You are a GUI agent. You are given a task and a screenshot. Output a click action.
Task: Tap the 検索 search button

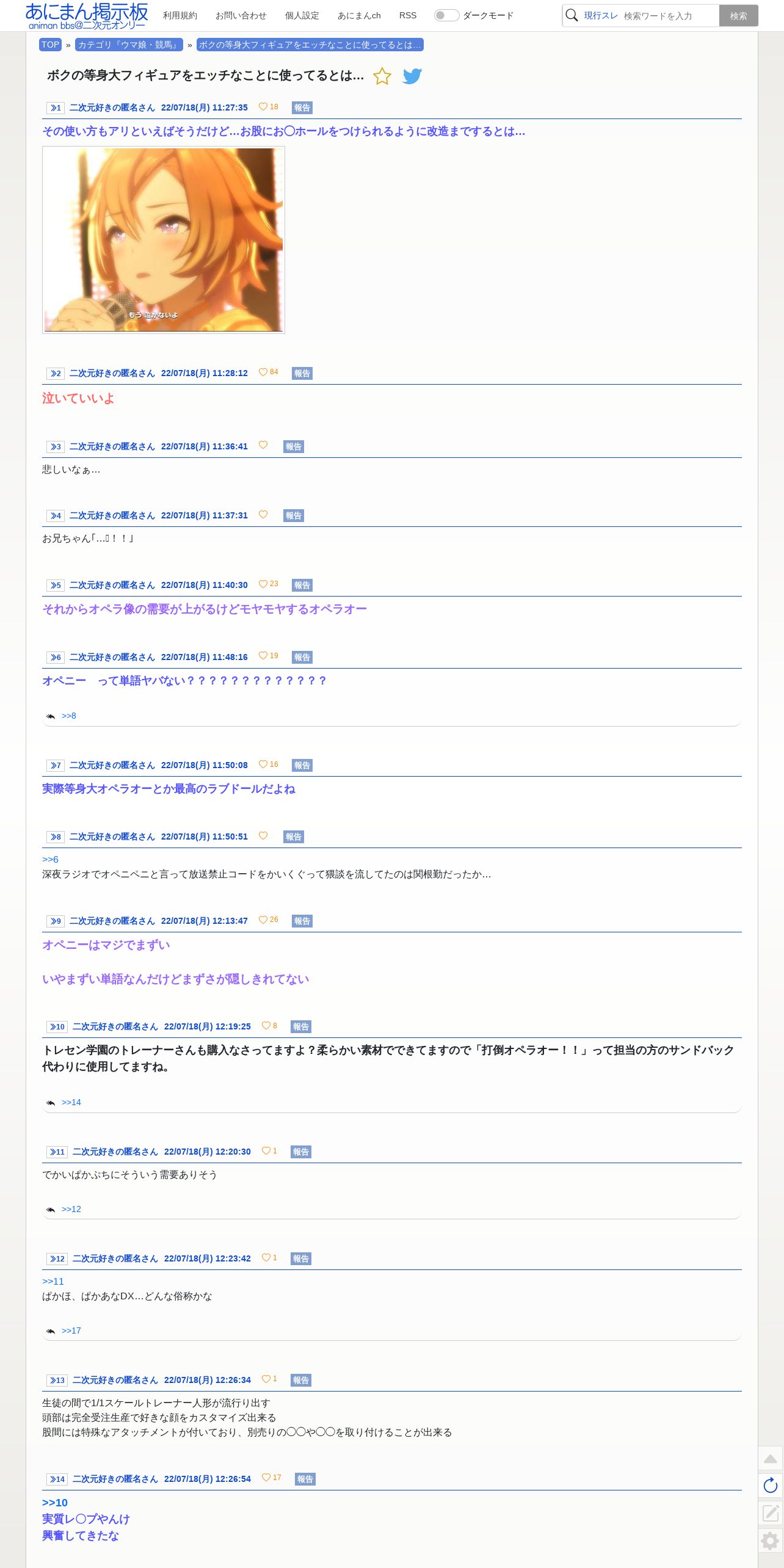click(739, 16)
